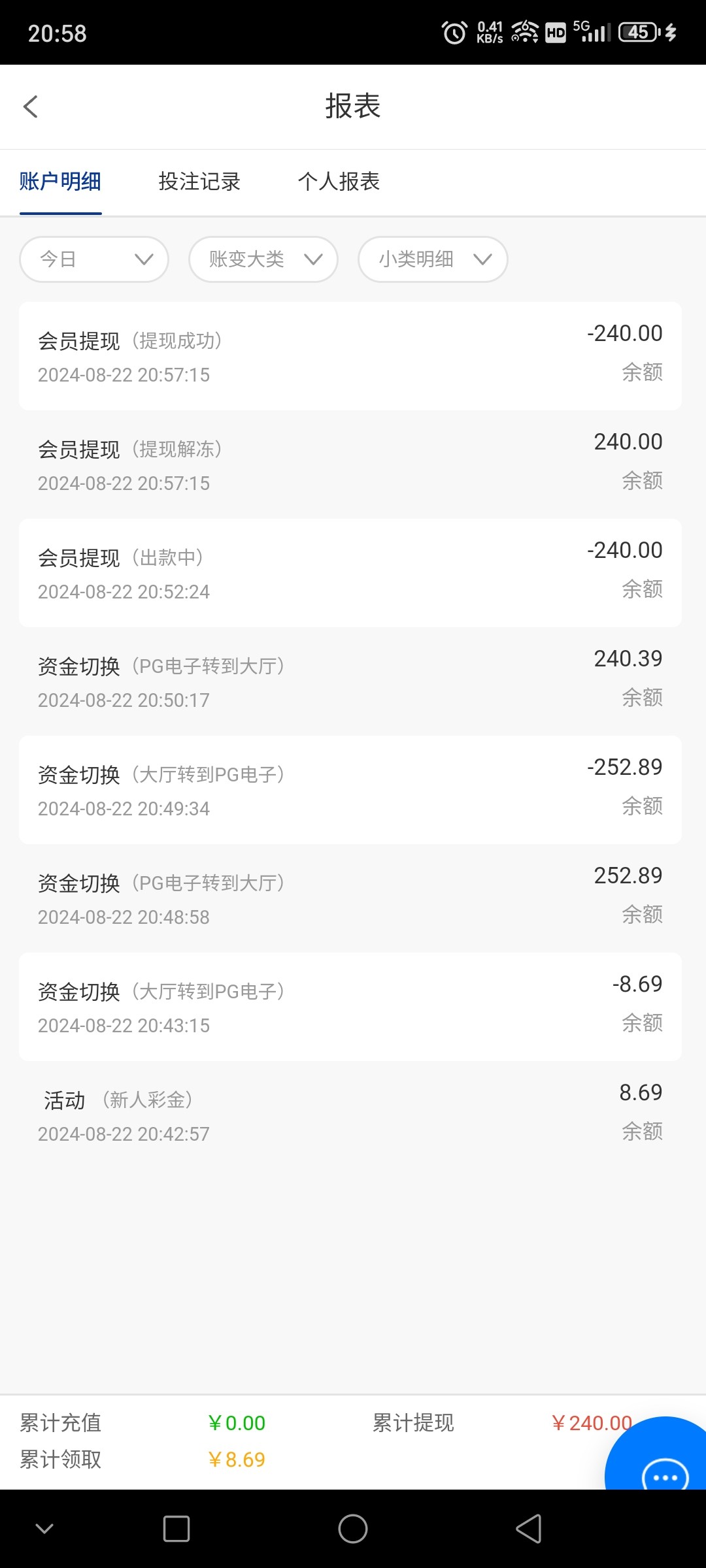
Task: Expand the 账变大类 dropdown
Action: [263, 259]
